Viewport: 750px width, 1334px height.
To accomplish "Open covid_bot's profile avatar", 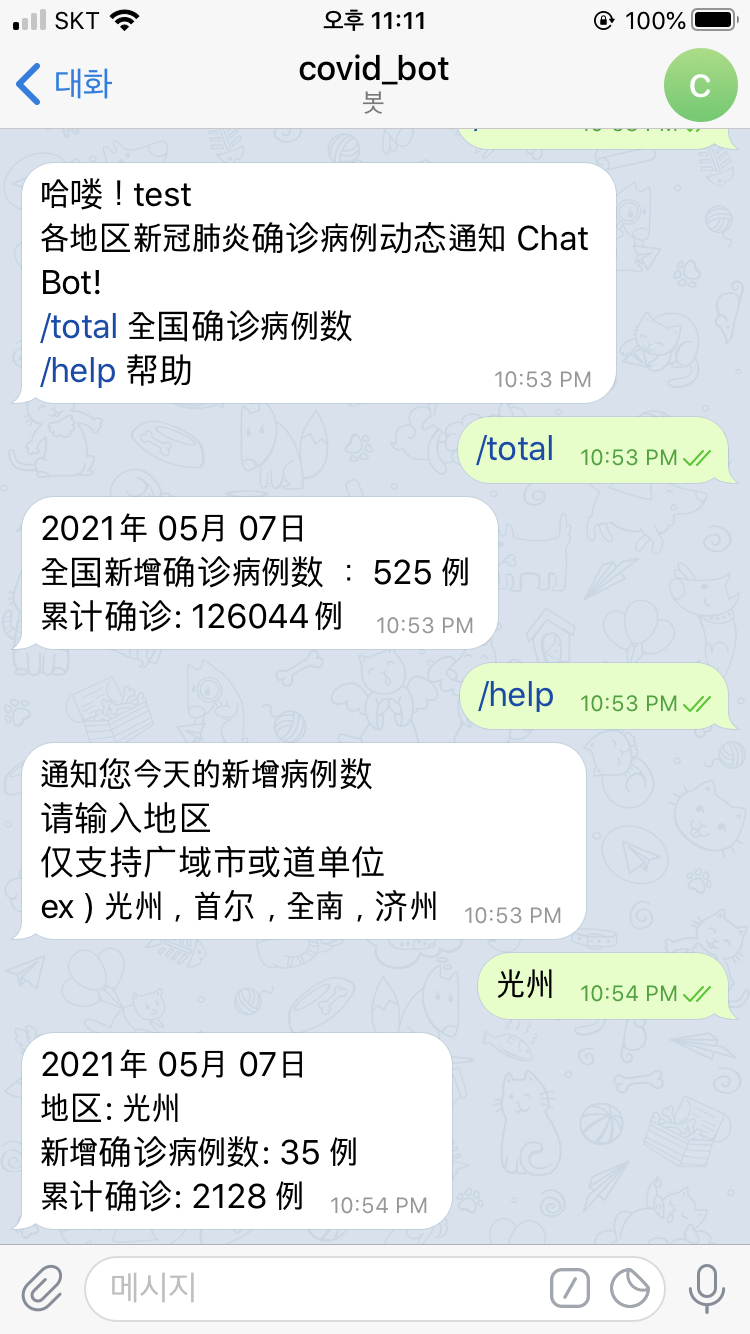I will pos(700,85).
